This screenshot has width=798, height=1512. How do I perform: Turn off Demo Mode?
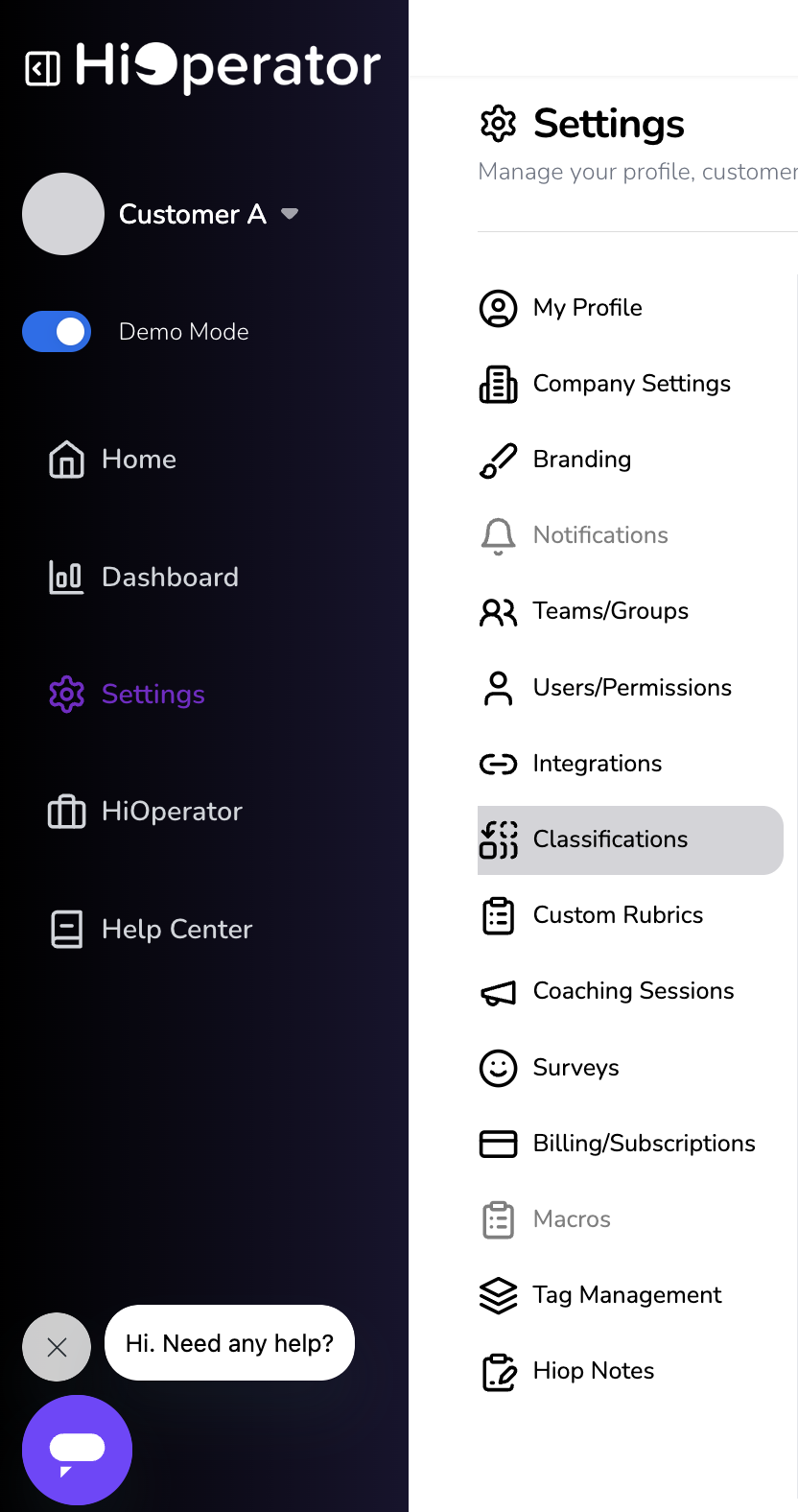(57, 332)
